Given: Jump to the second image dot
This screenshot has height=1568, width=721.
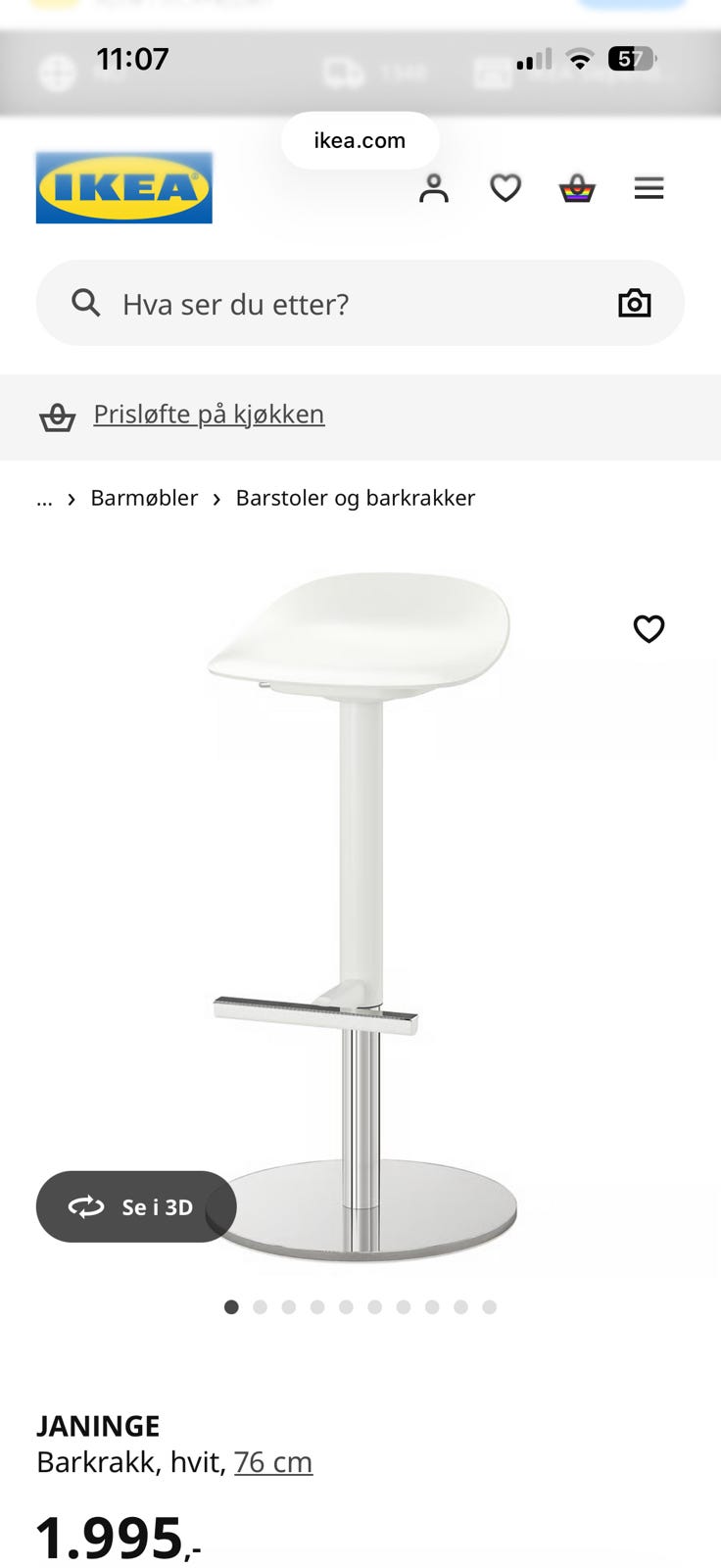Looking at the screenshot, I should point(260,1306).
